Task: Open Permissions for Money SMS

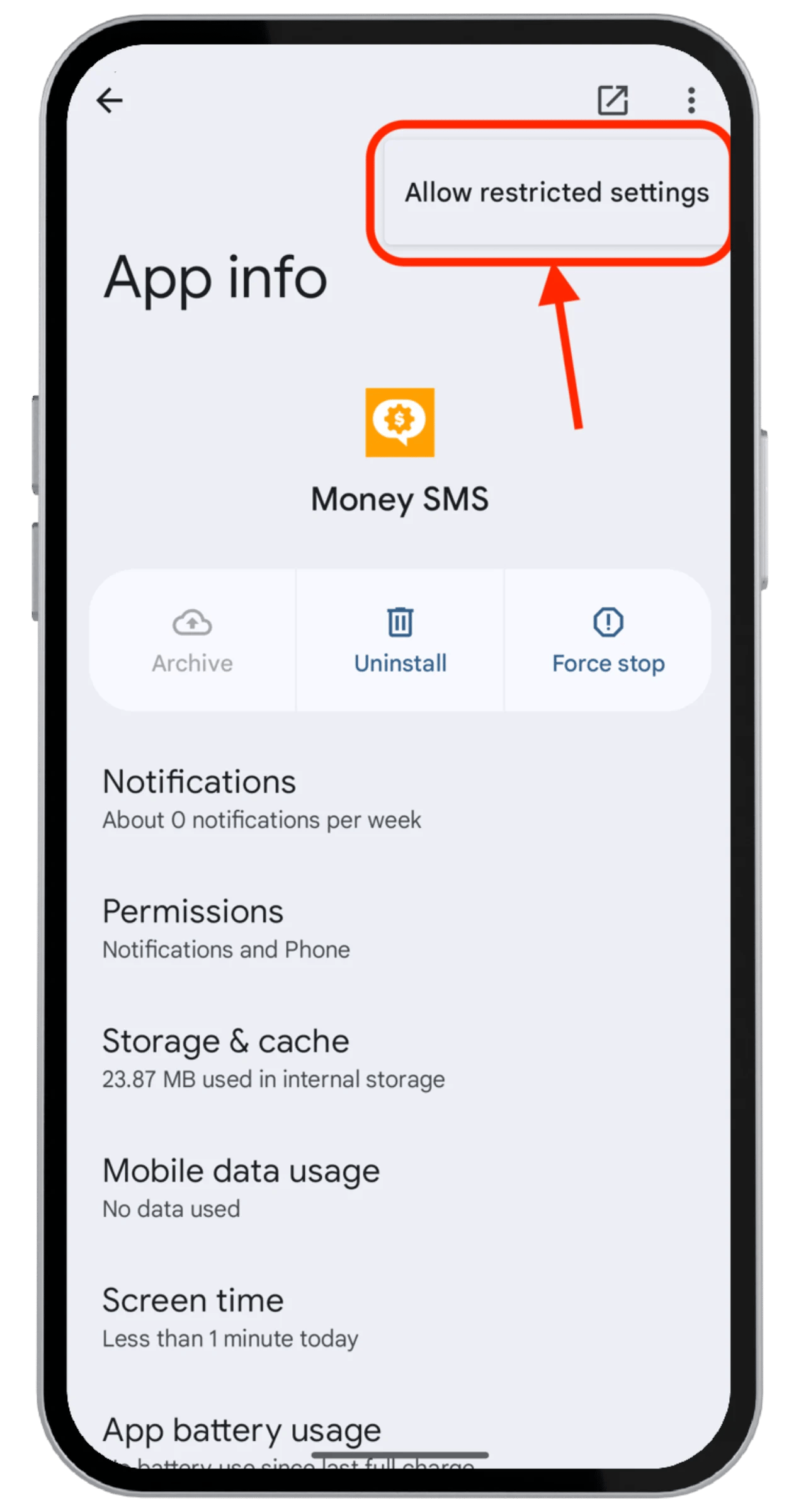Action: (227, 928)
